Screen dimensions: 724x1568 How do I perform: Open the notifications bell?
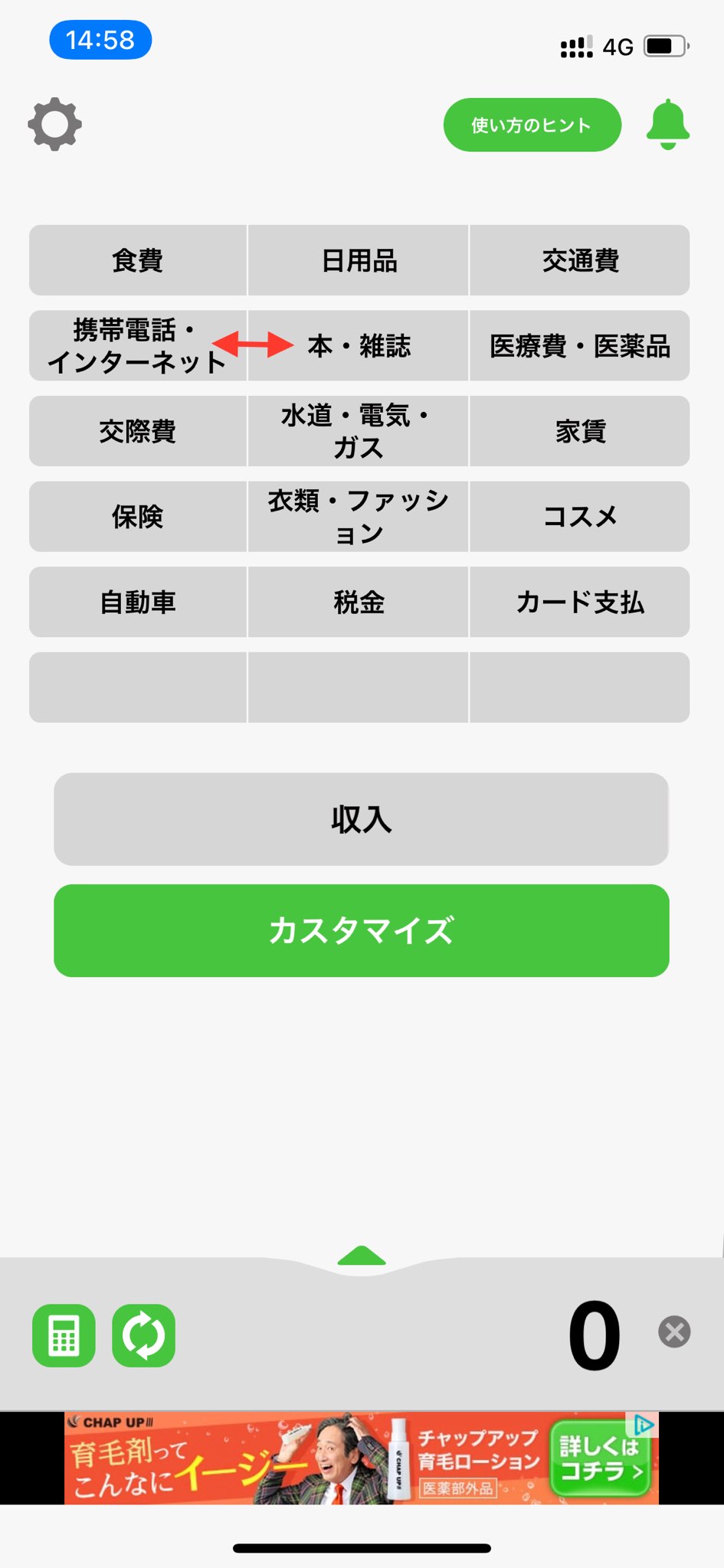pyautogui.click(x=668, y=124)
